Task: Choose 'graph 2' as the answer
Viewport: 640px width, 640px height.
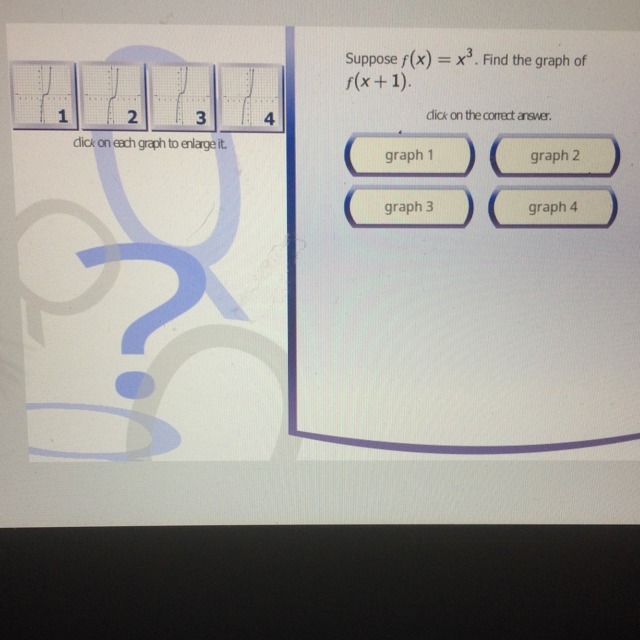Action: 554,156
